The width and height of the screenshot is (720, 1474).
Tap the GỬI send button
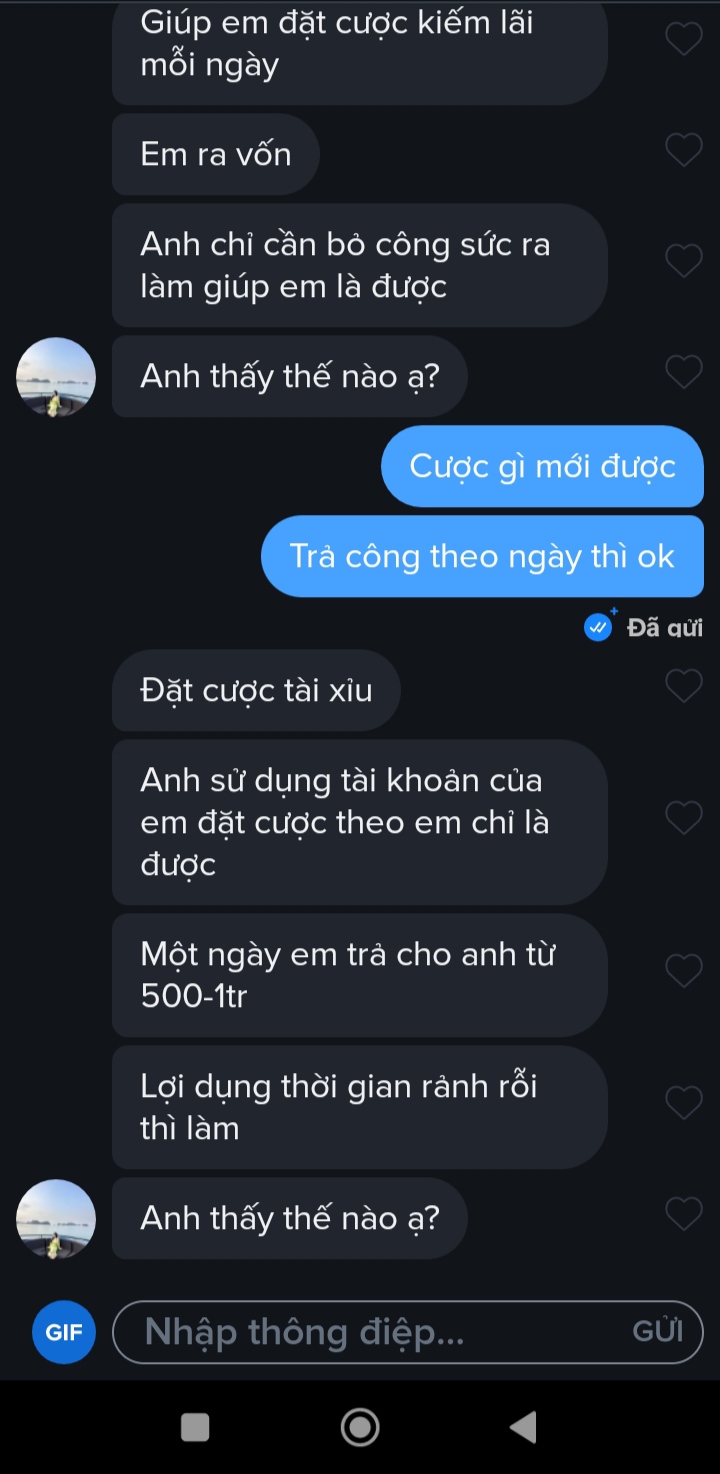coord(658,1332)
